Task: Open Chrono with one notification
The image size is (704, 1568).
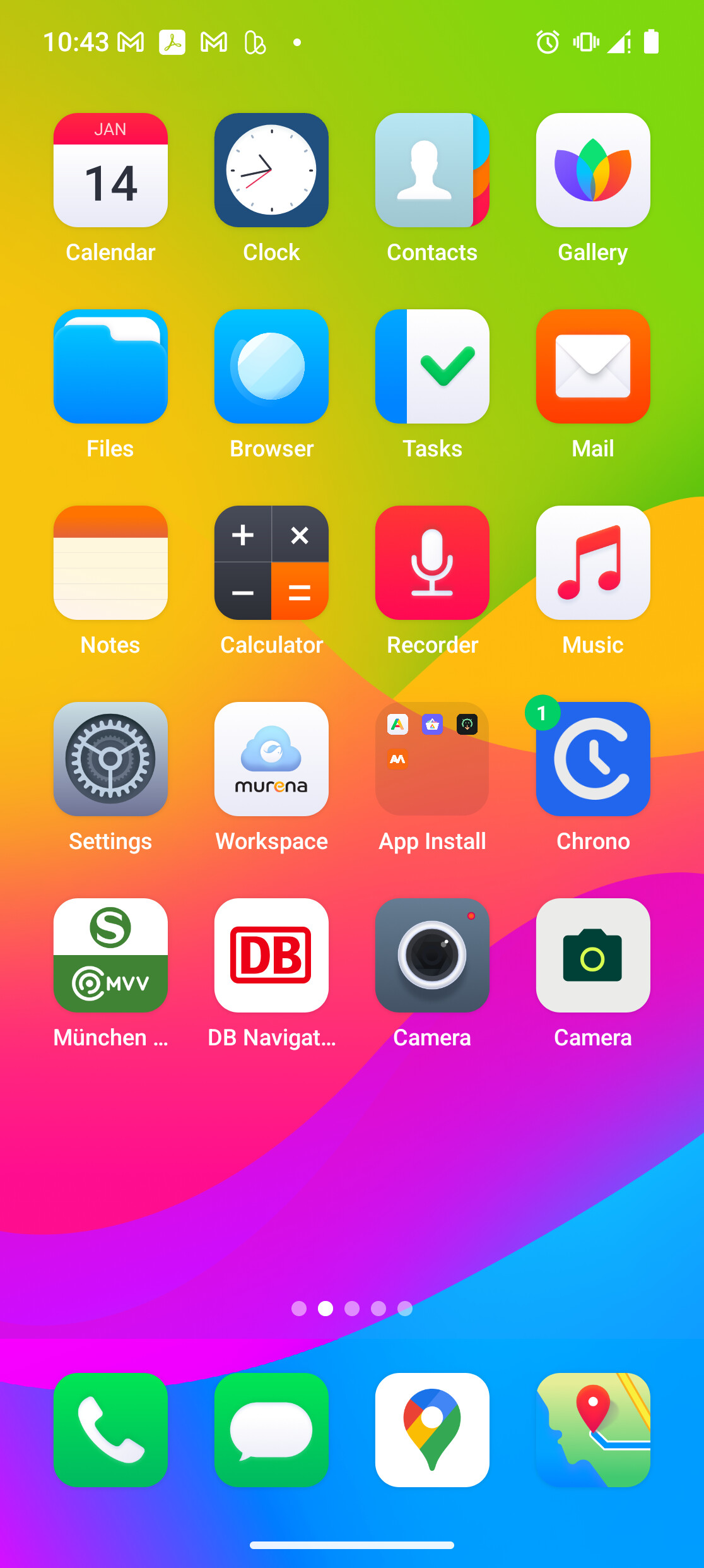Action: [x=593, y=759]
